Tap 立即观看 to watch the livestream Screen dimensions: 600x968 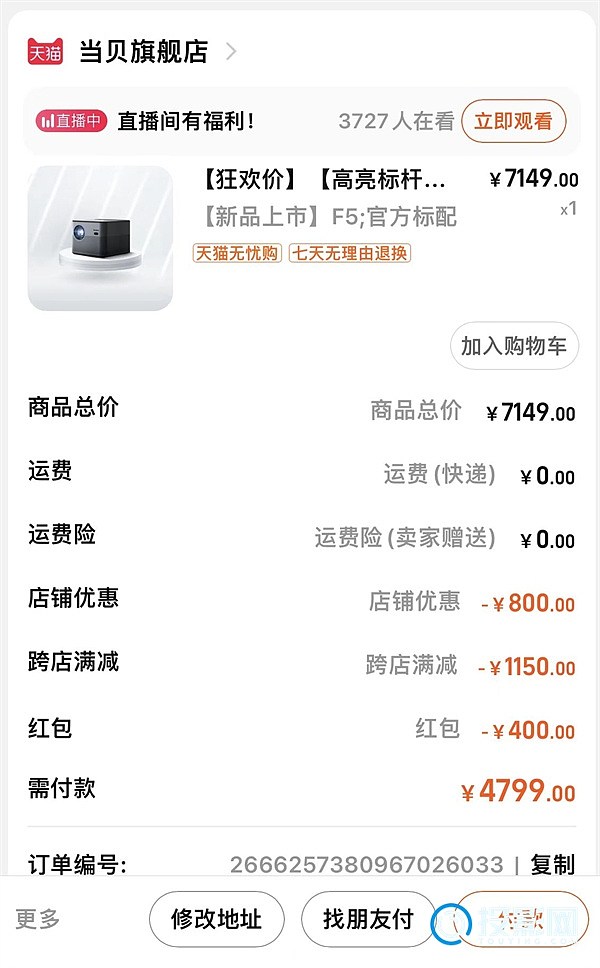(x=513, y=122)
